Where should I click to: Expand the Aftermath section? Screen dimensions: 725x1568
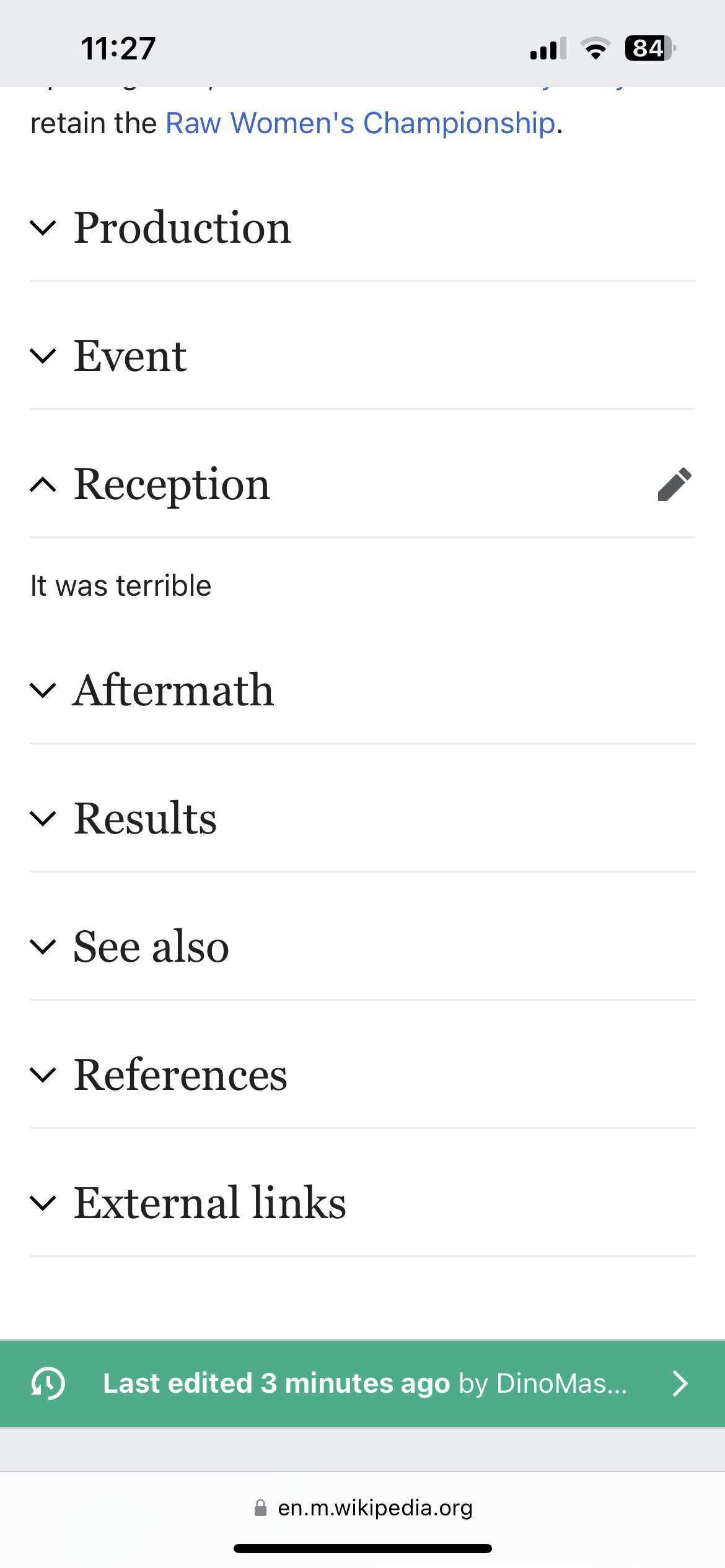click(x=173, y=690)
